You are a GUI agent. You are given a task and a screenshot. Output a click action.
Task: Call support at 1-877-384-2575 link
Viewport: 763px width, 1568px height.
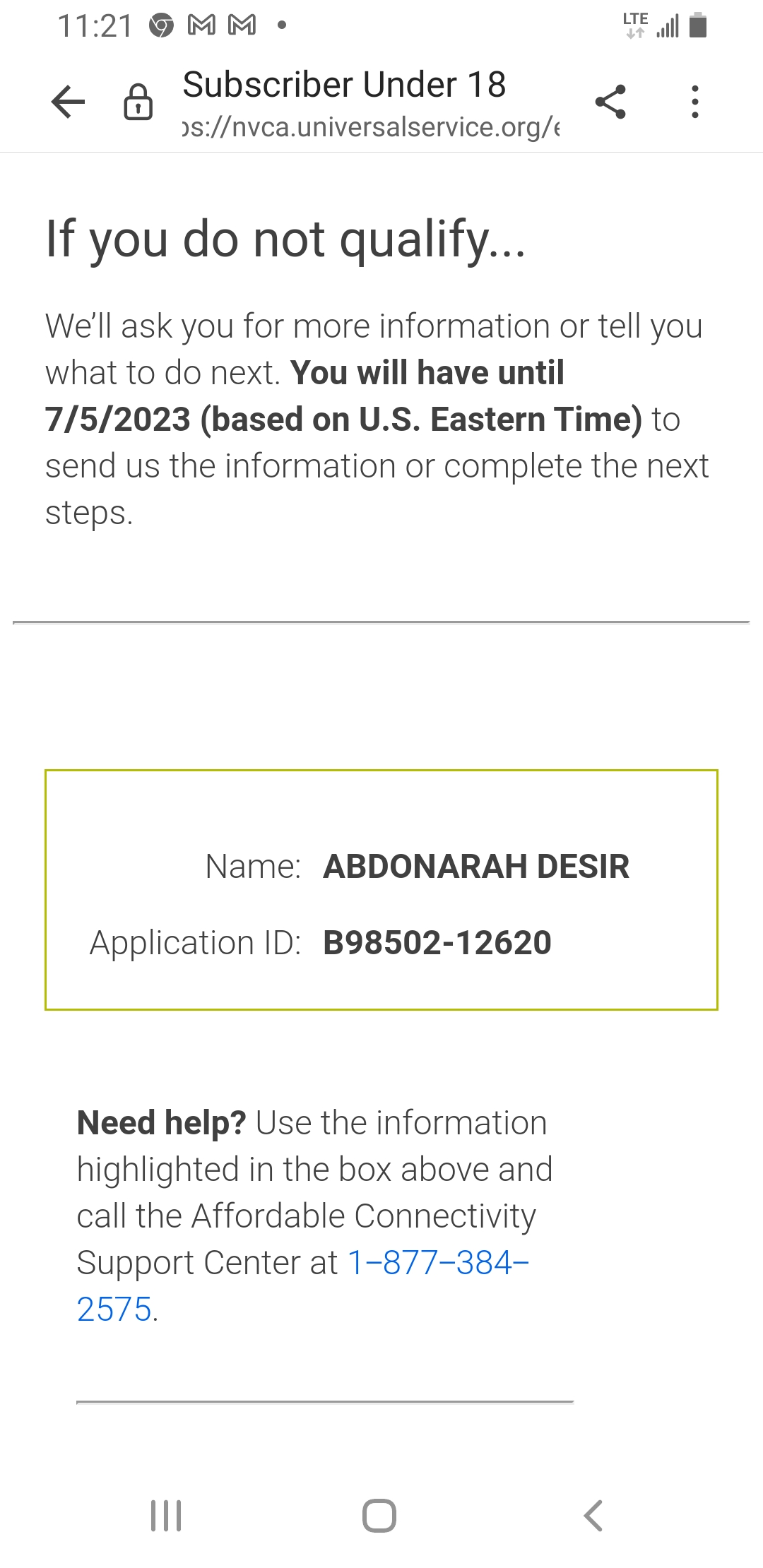point(303,1285)
